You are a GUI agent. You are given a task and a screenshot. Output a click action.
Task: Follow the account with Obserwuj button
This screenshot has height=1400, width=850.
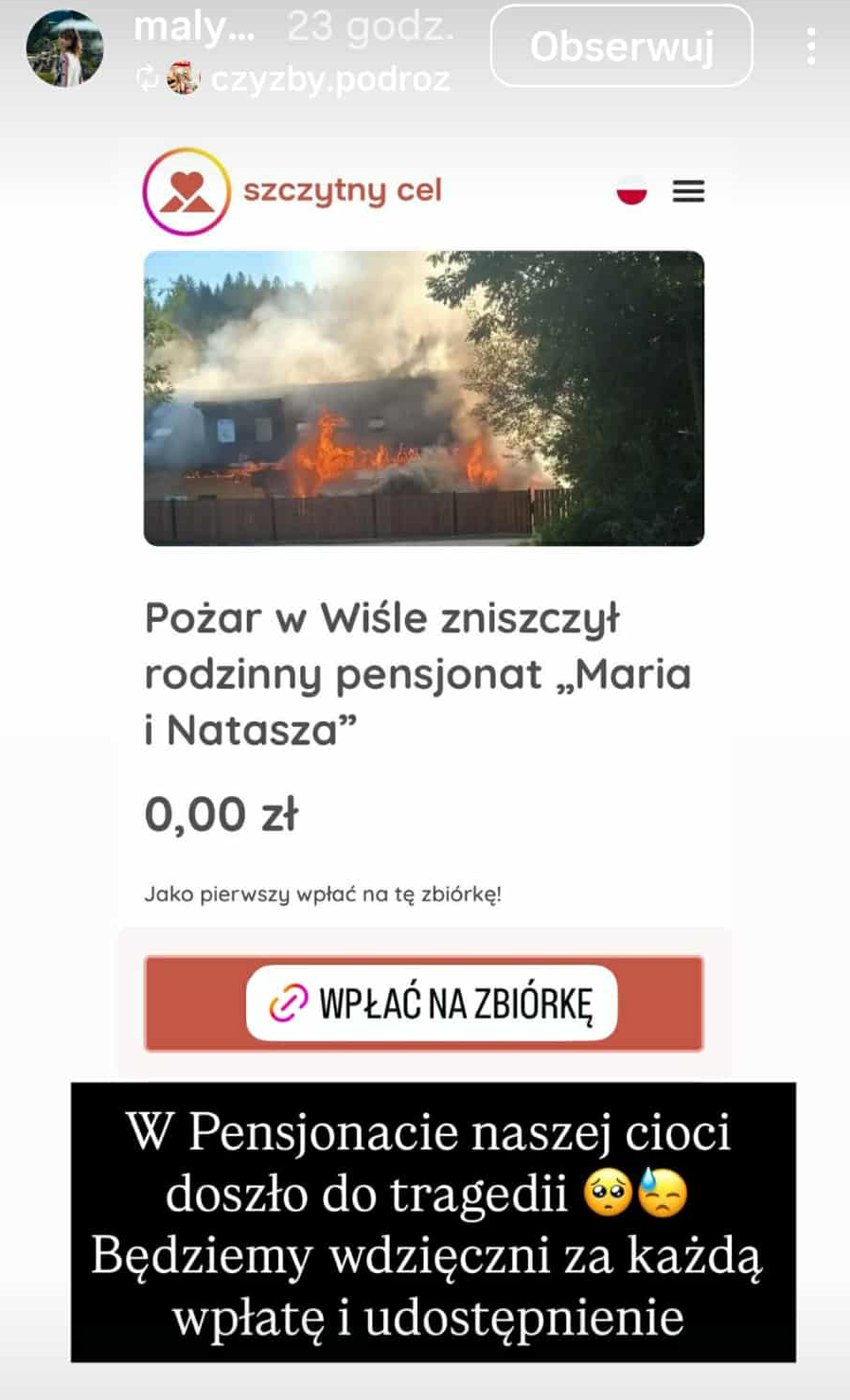[621, 45]
